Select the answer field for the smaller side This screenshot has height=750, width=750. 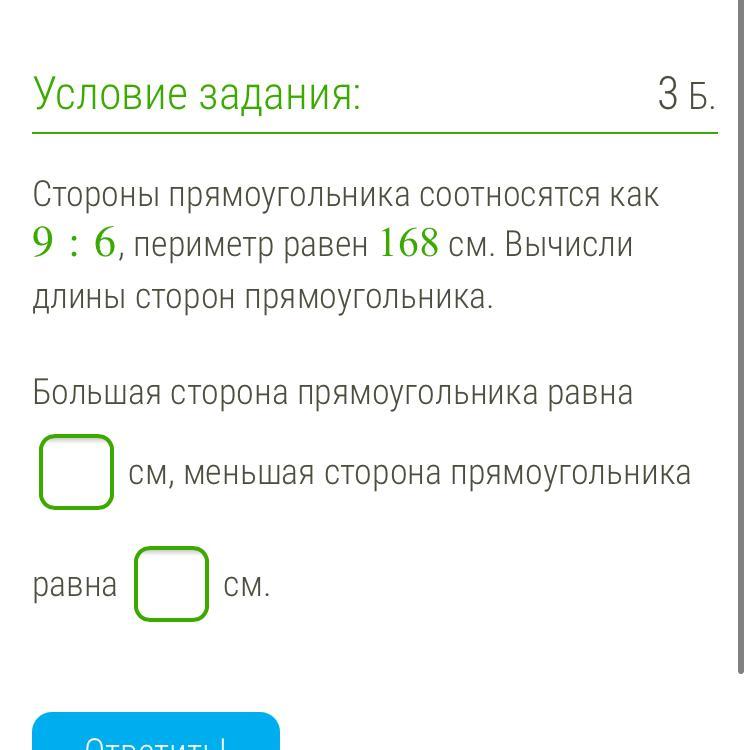coord(171,584)
